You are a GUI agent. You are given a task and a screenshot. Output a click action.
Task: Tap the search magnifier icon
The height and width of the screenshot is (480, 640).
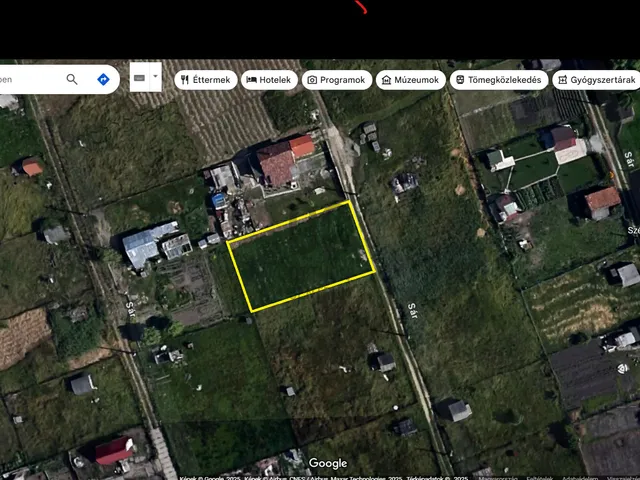[x=72, y=79]
